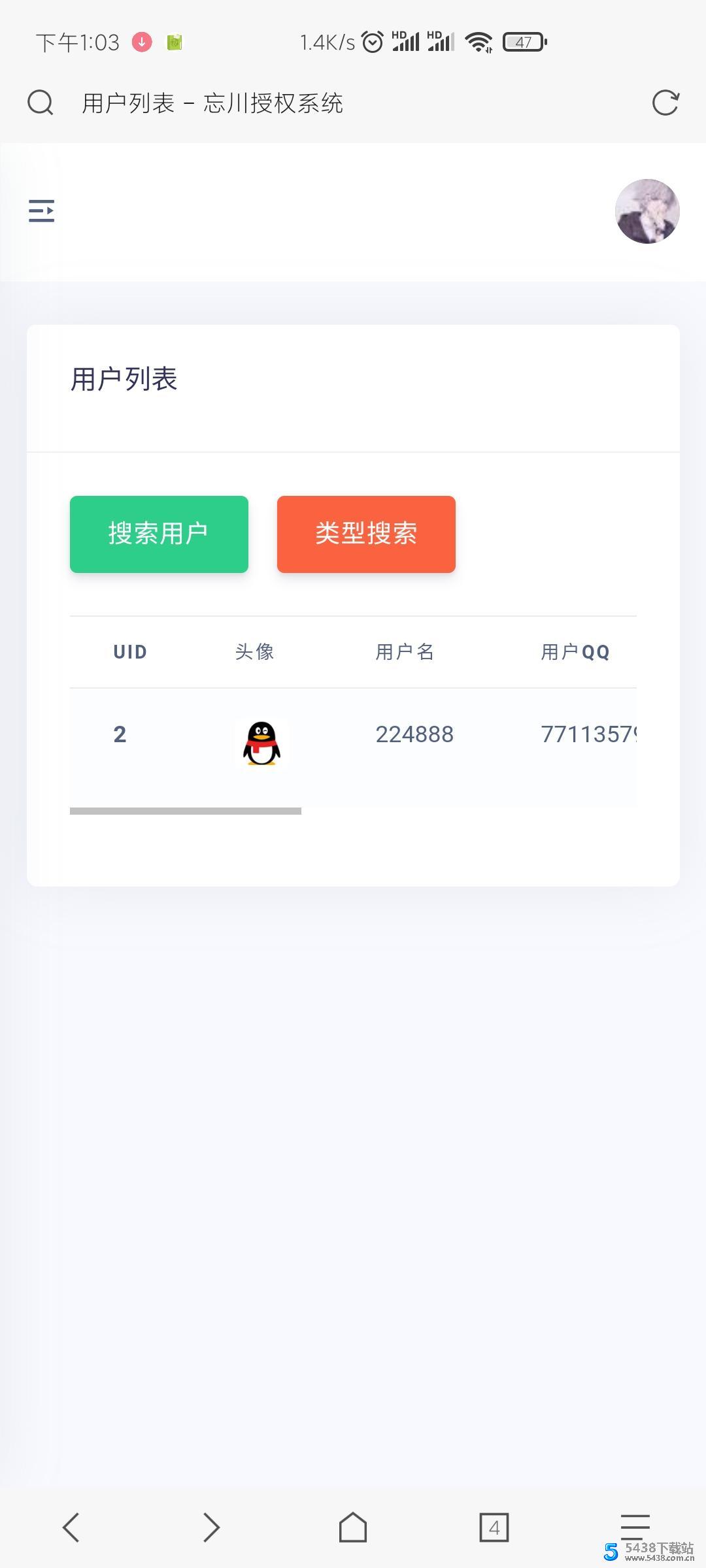This screenshot has width=706, height=1568.
Task: Tap the search icon in the browser bar
Action: pyautogui.click(x=41, y=103)
